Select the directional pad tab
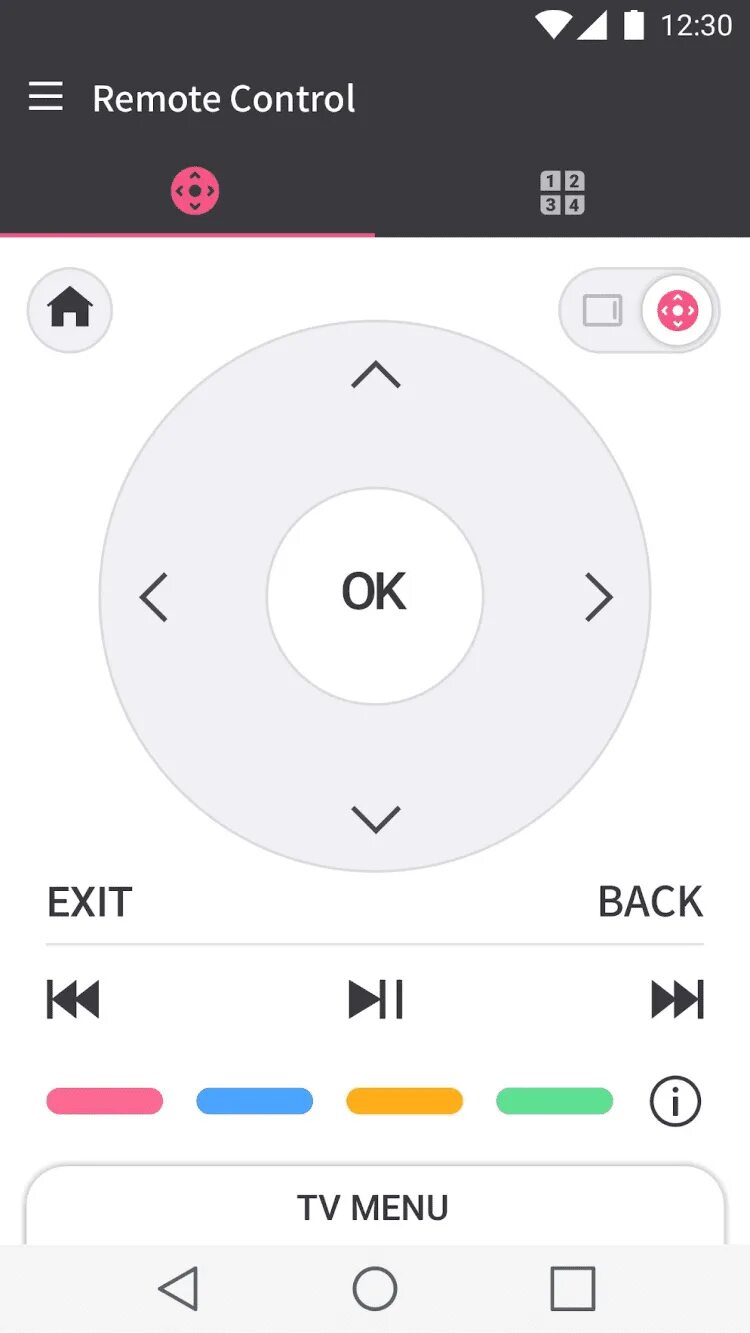Image resolution: width=750 pixels, height=1333 pixels. pyautogui.click(x=194, y=191)
